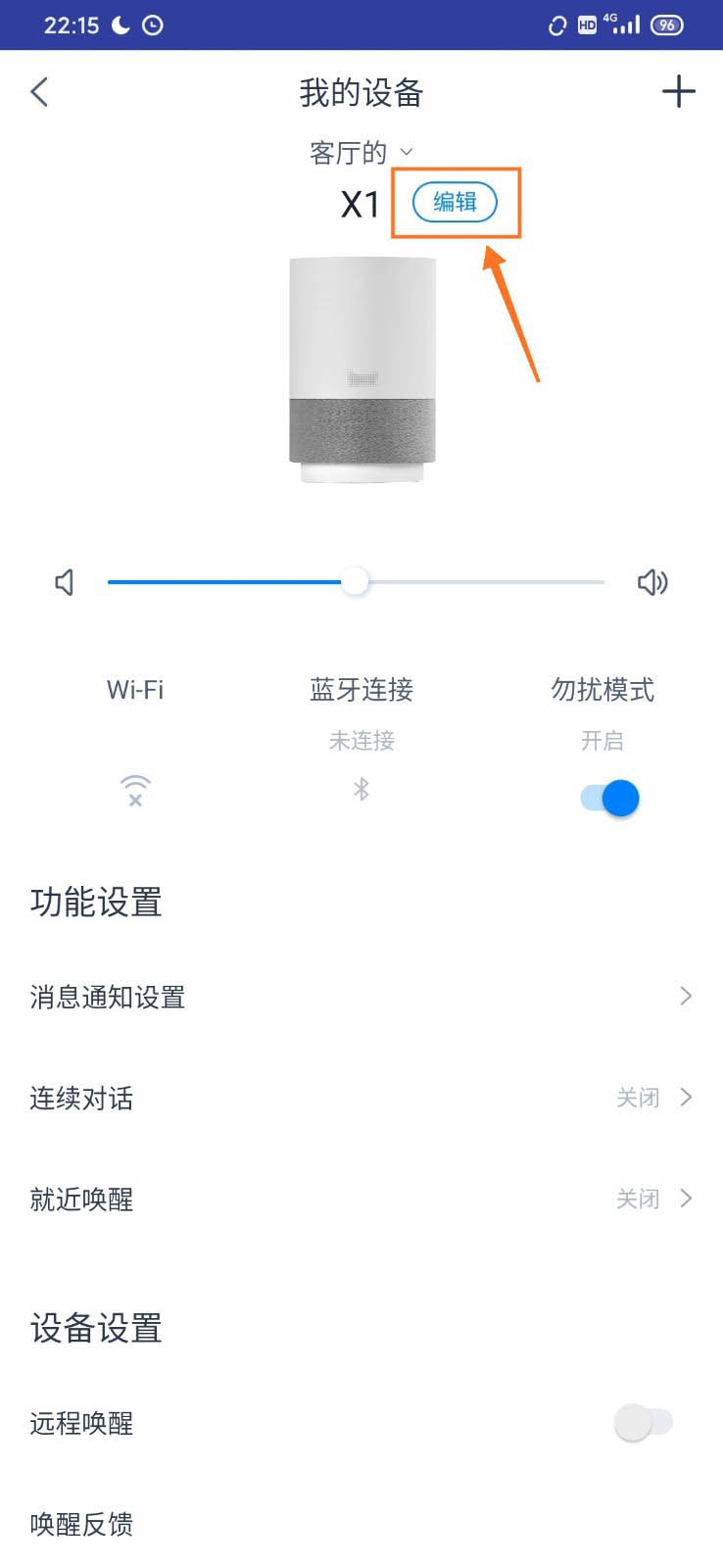723x1568 pixels.
Task: Open 消息通知设置
Action: coord(361,998)
